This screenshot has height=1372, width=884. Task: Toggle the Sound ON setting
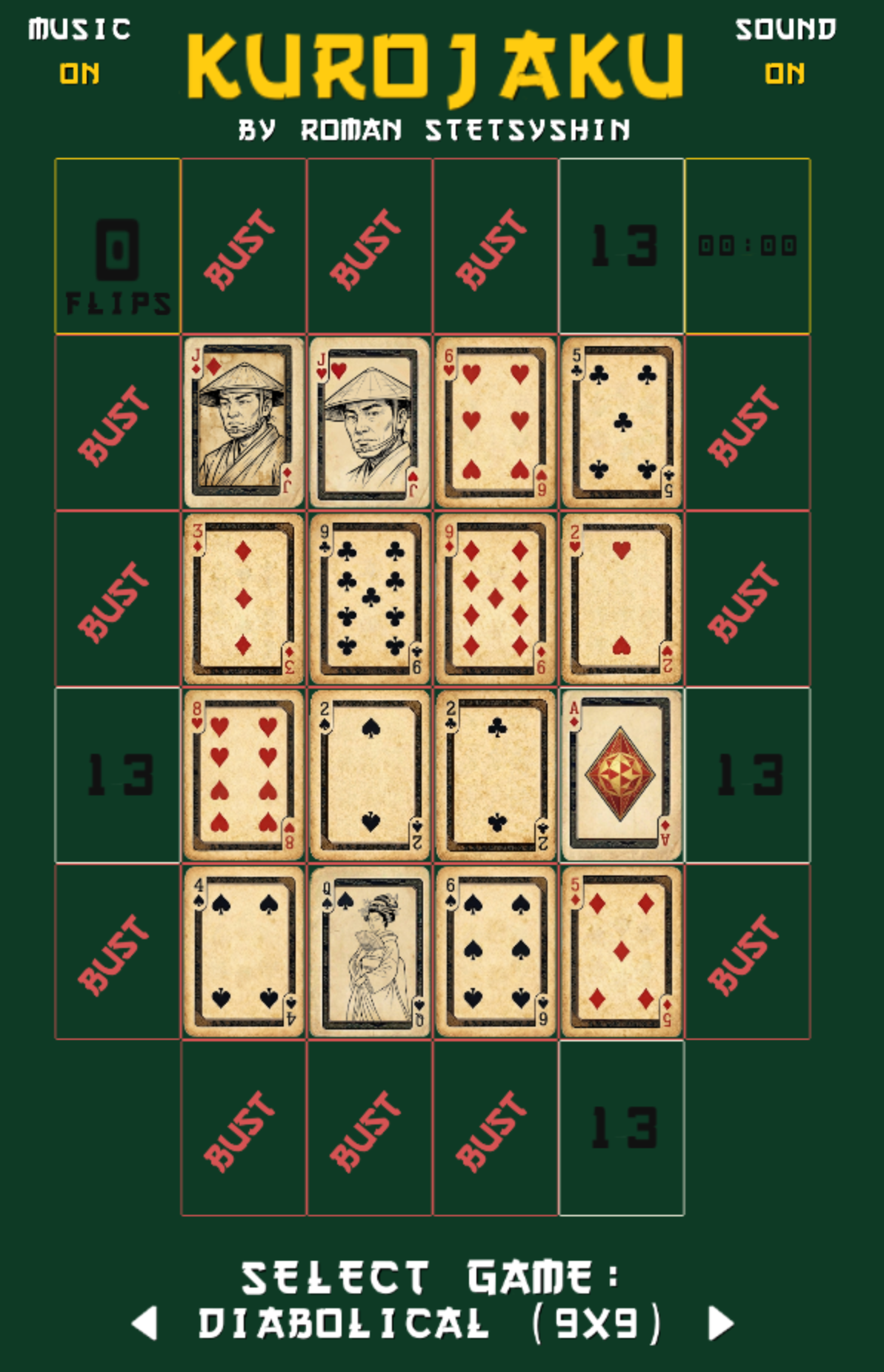[x=785, y=73]
